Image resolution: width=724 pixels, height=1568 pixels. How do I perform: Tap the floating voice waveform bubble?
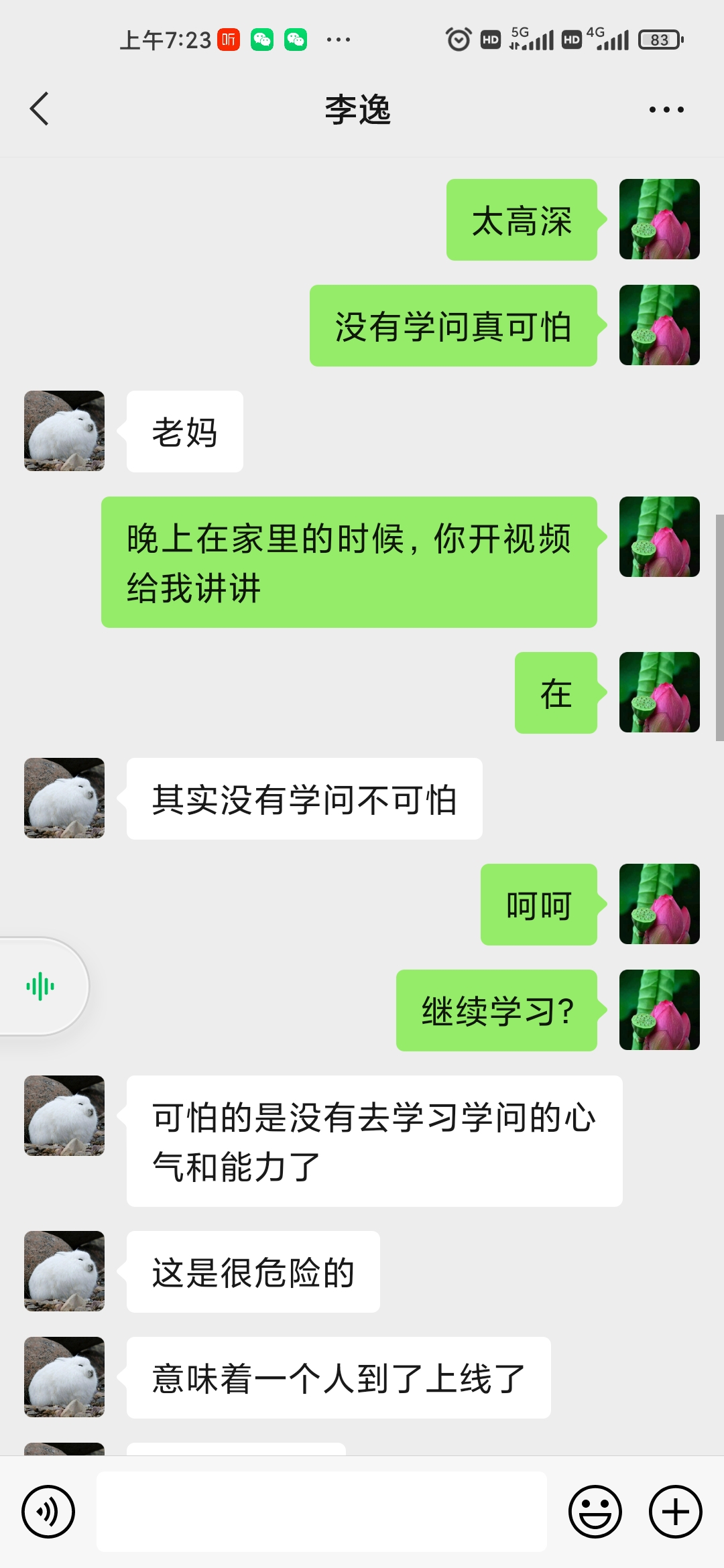tap(40, 985)
